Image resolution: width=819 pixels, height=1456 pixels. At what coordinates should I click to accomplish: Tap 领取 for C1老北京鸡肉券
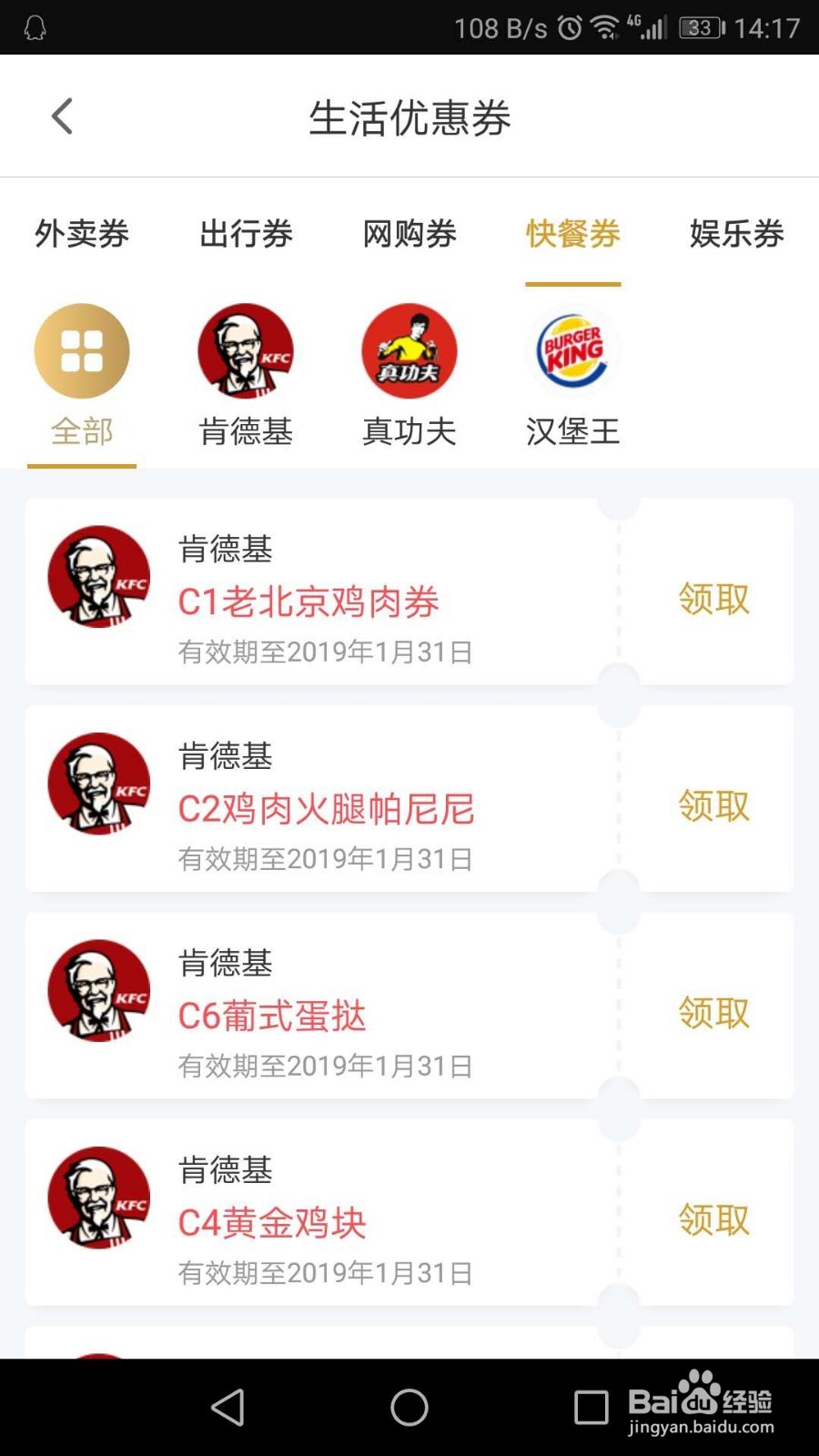click(x=714, y=599)
